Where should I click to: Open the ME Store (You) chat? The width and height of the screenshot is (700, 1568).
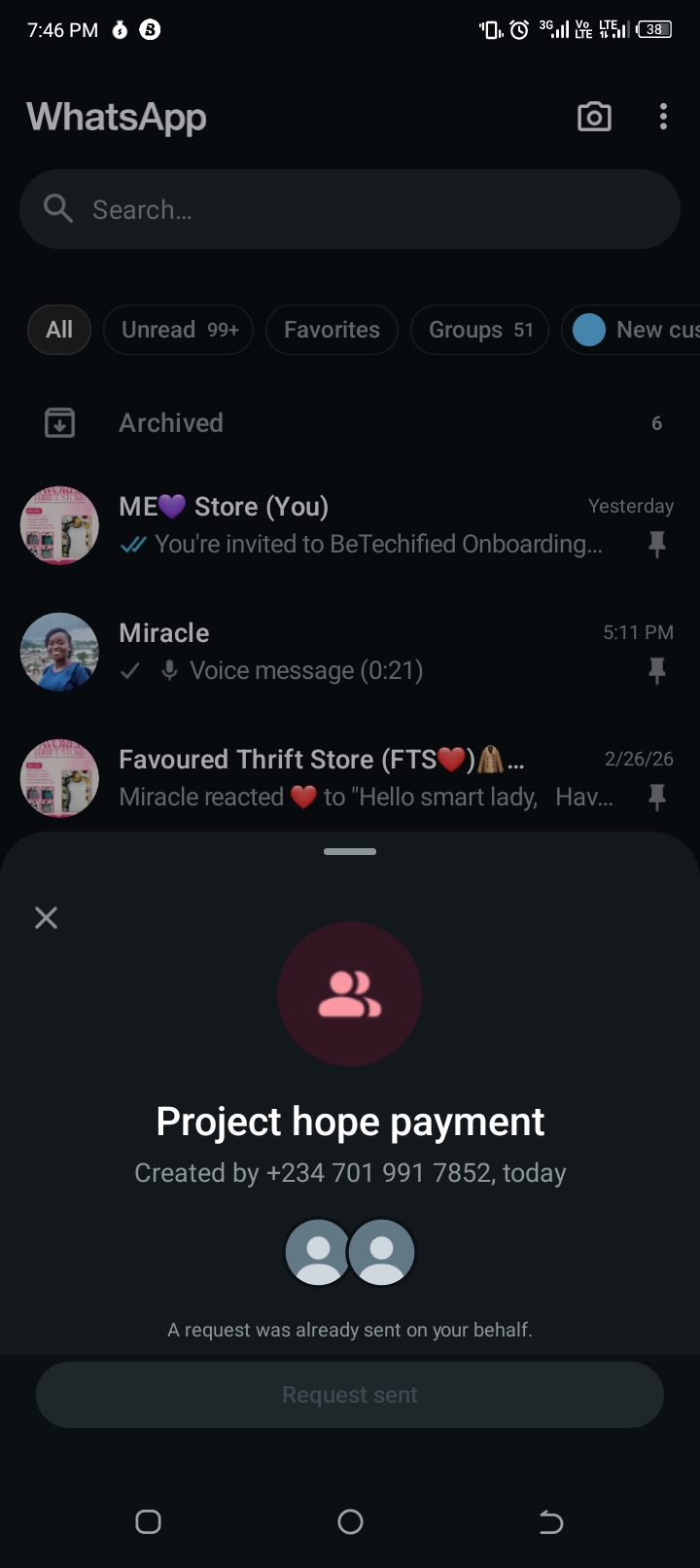(350, 525)
